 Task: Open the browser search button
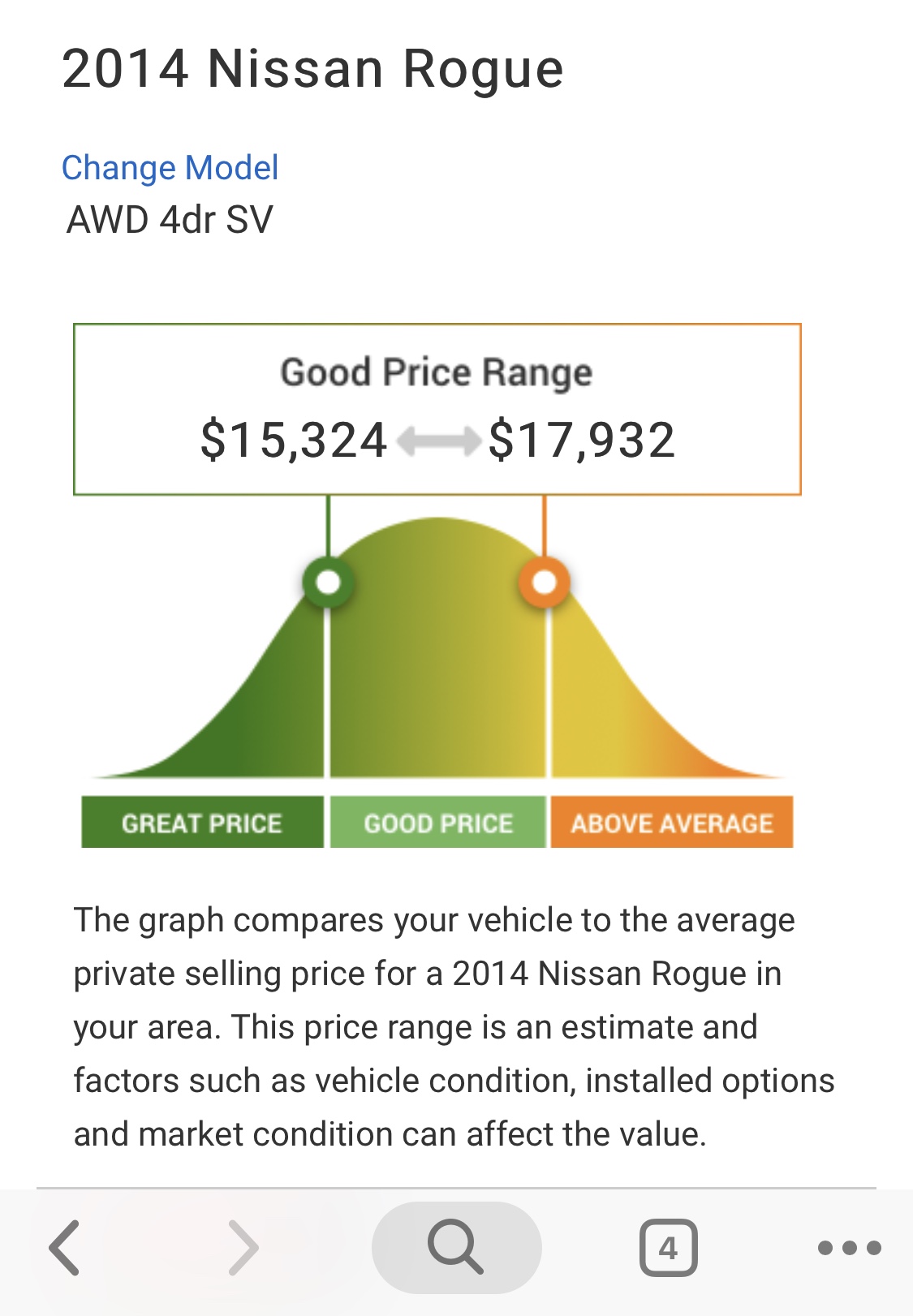coord(456,1247)
